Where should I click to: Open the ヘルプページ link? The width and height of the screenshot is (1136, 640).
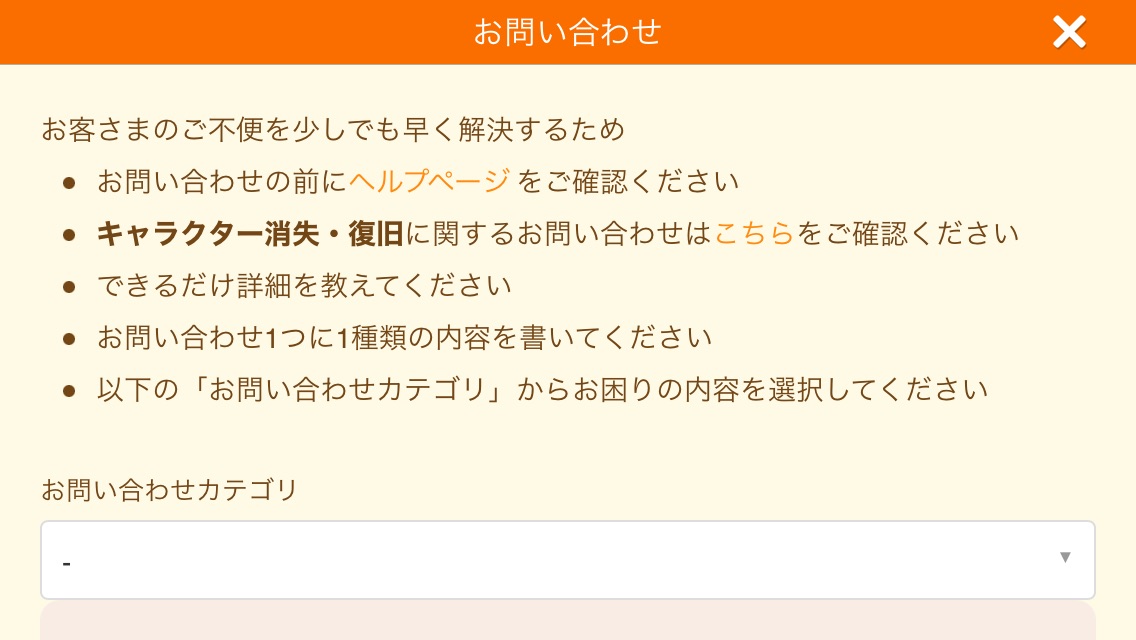[429, 181]
